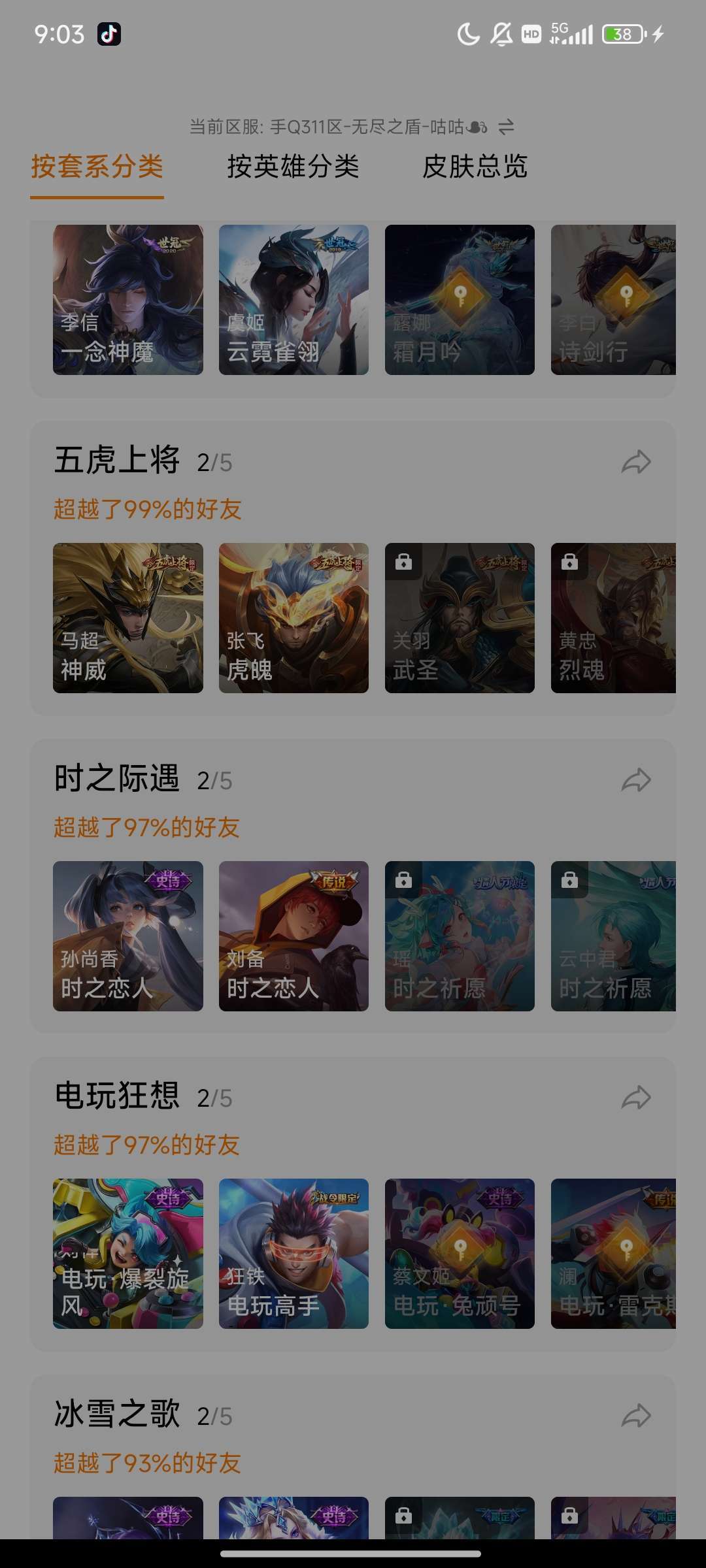Select the 按套系分类 tab
Screen dimensions: 706x1568
coord(97,167)
